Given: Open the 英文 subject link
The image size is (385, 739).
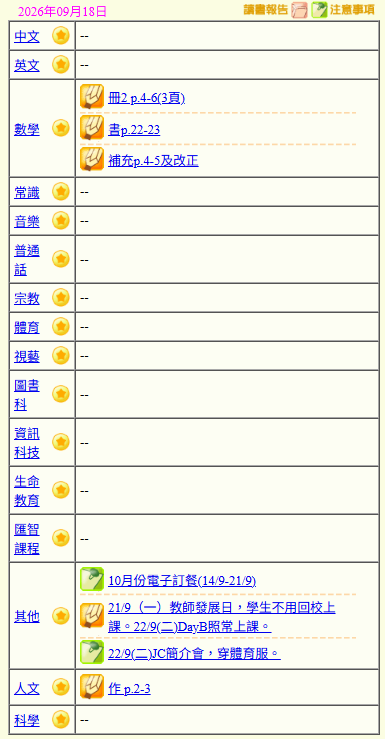Looking at the screenshot, I should tap(27, 66).
